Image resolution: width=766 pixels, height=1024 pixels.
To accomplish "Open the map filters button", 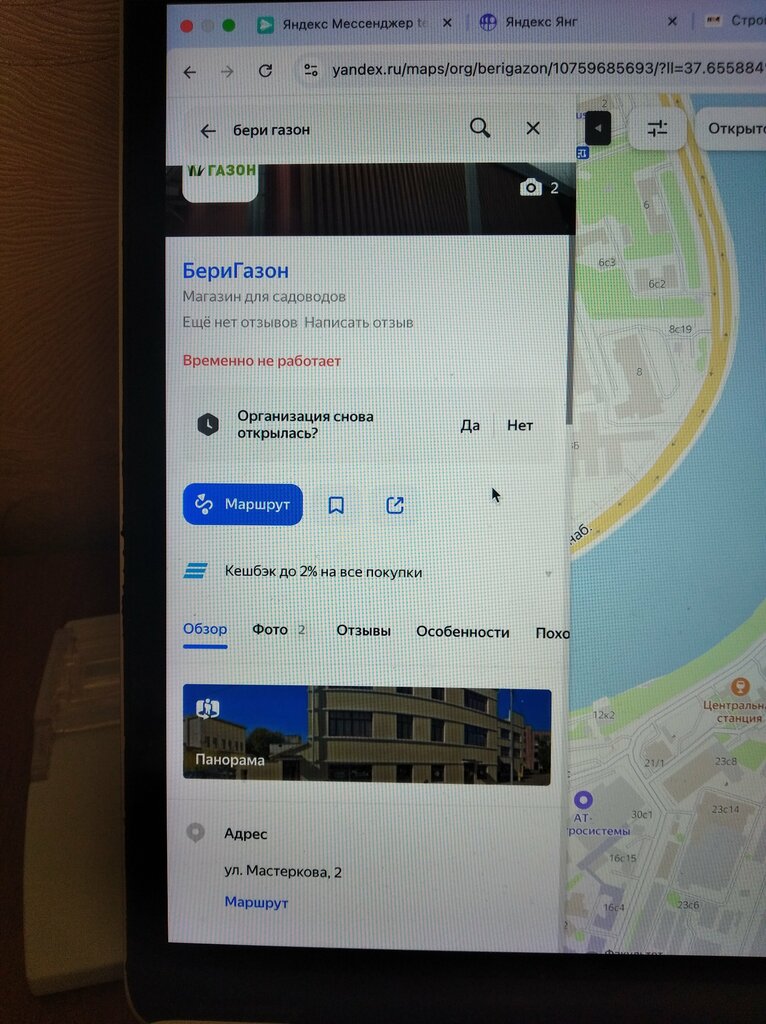I will (657, 128).
